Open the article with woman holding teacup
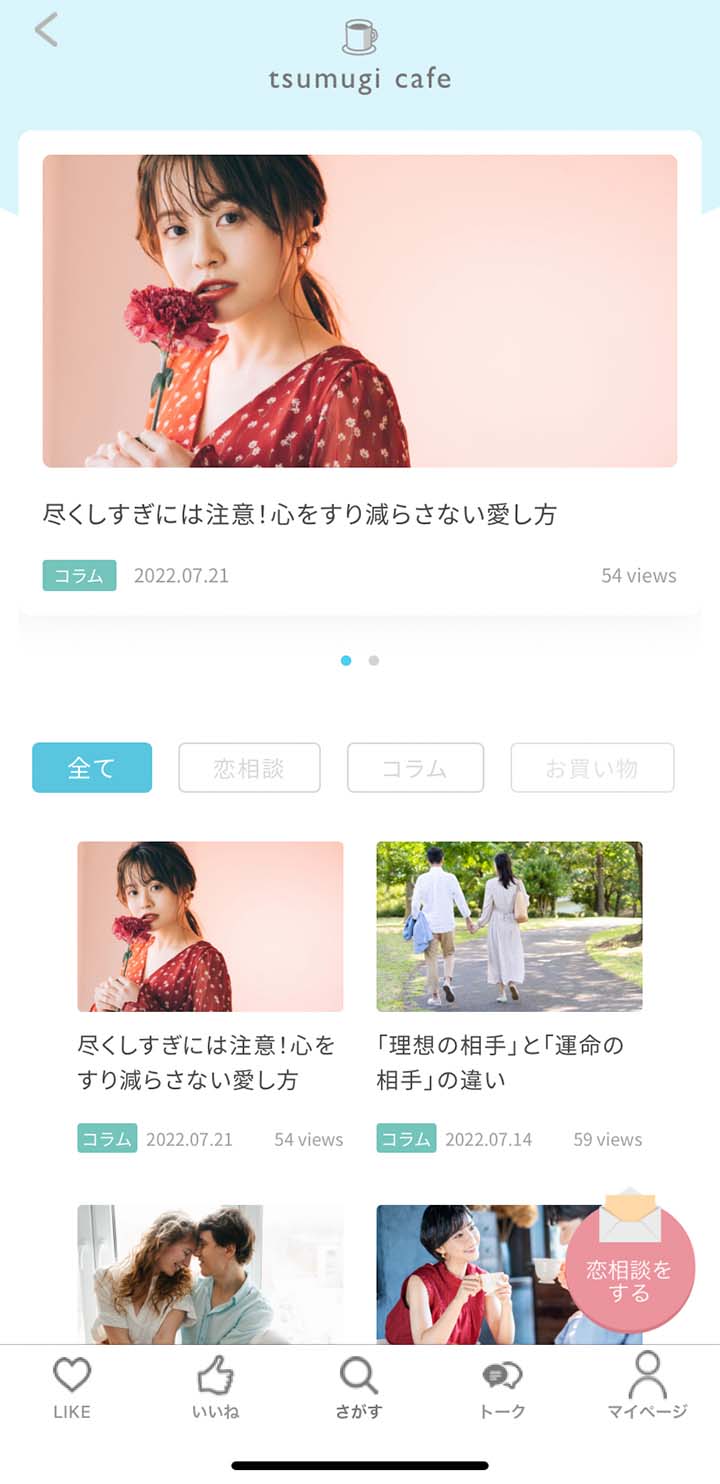Viewport: 720px width, 1484px height. (x=470, y=1275)
